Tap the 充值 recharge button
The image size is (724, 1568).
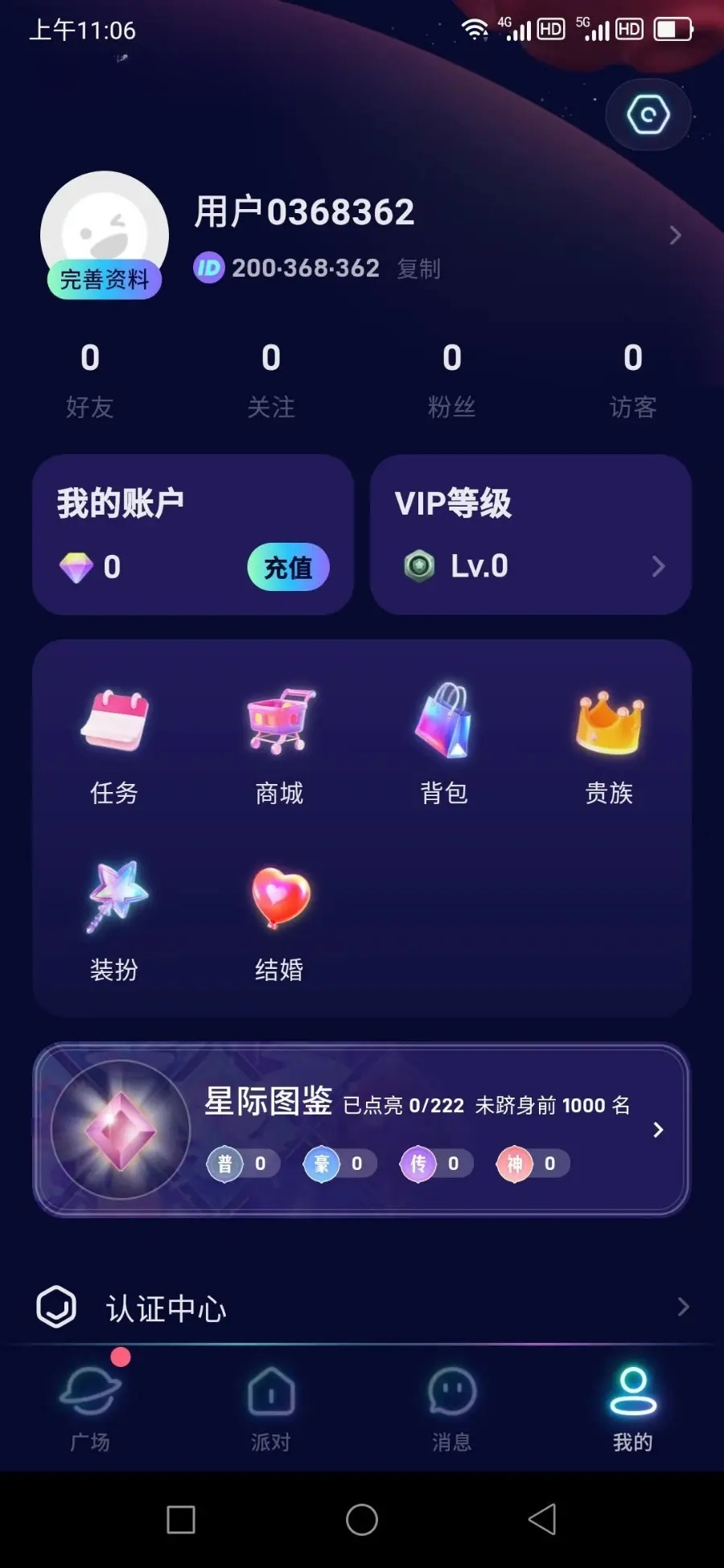pos(288,568)
